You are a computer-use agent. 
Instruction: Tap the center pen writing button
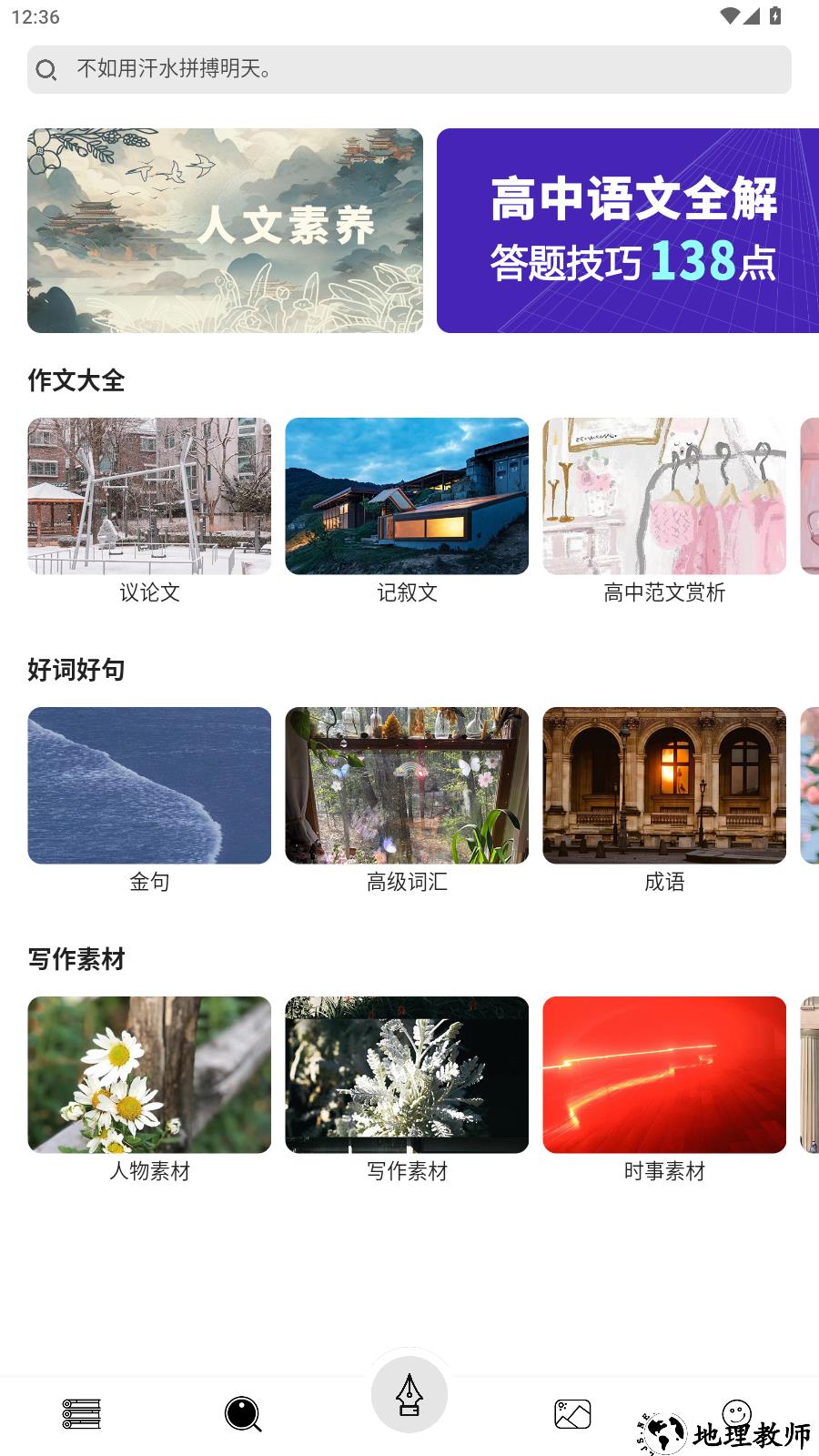tap(409, 1395)
